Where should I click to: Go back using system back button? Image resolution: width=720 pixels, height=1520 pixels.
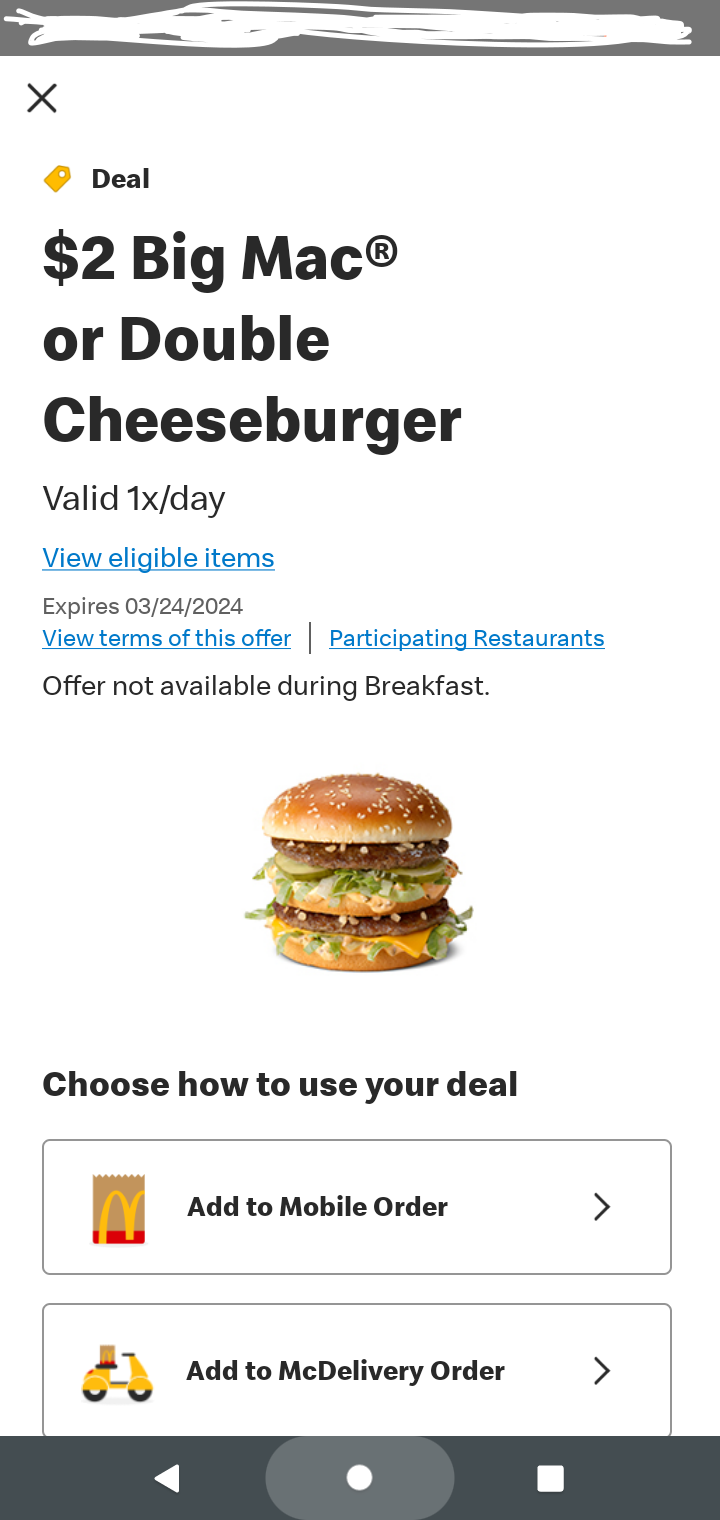(x=167, y=1478)
